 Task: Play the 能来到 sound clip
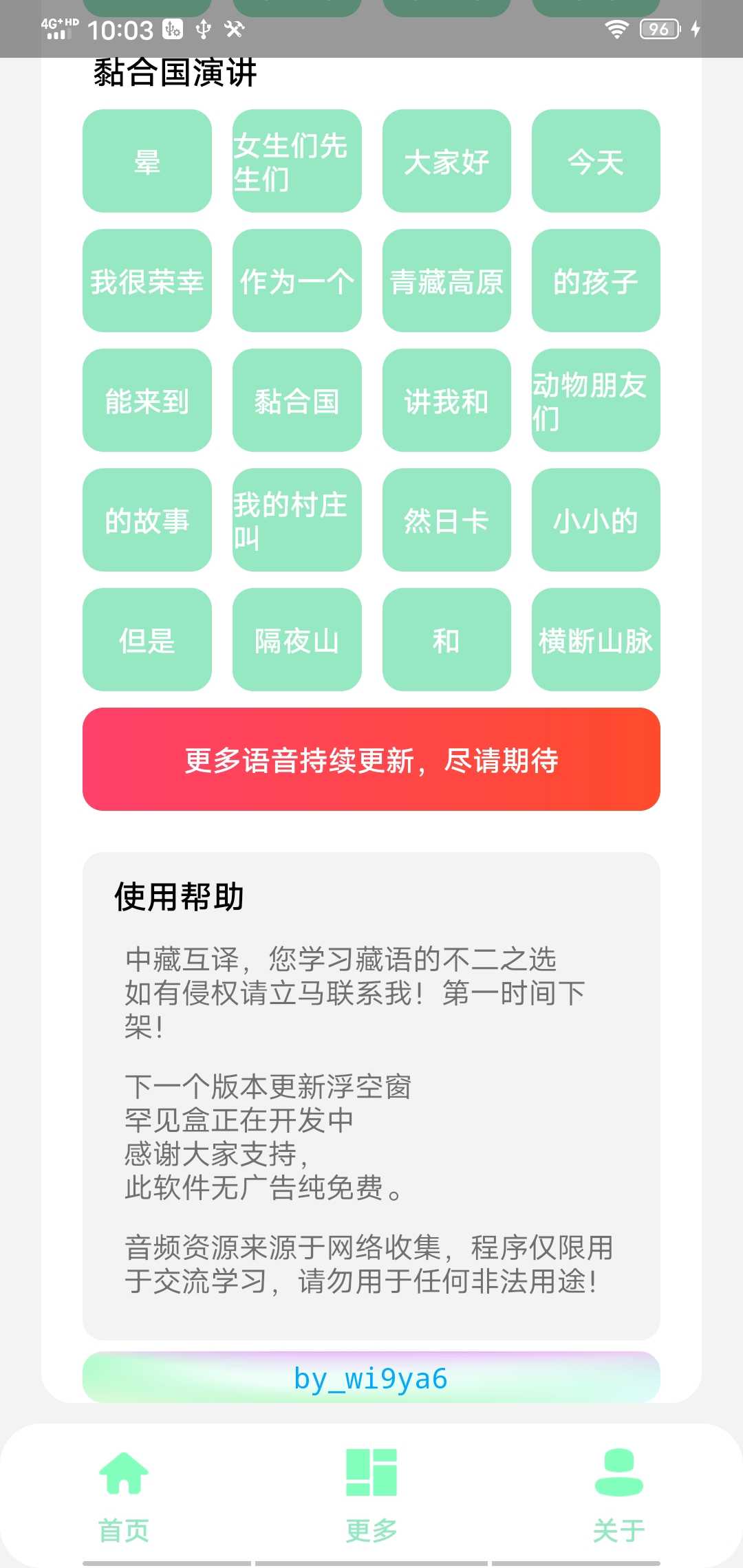click(147, 400)
